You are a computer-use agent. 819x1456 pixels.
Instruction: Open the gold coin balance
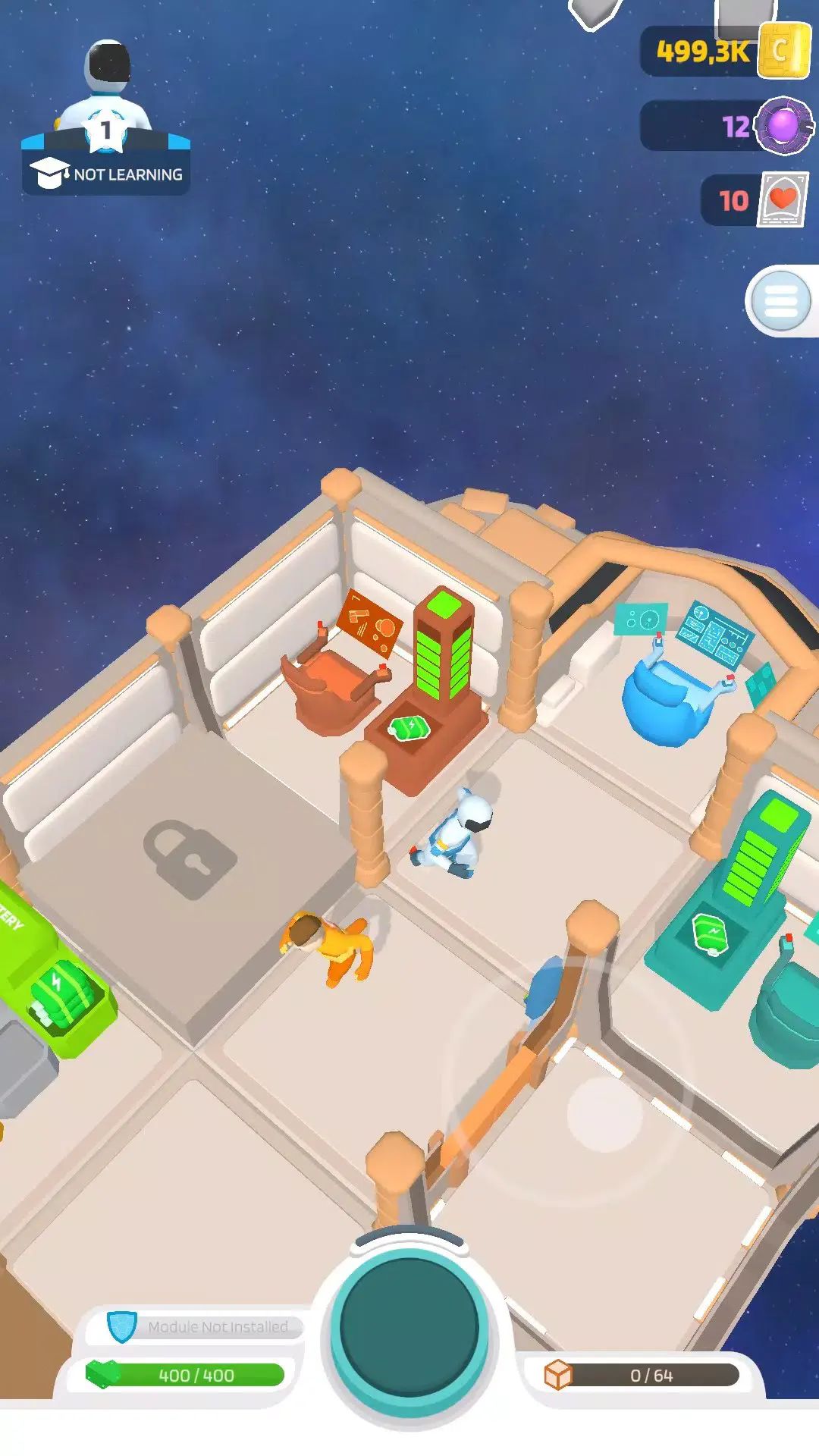[723, 52]
